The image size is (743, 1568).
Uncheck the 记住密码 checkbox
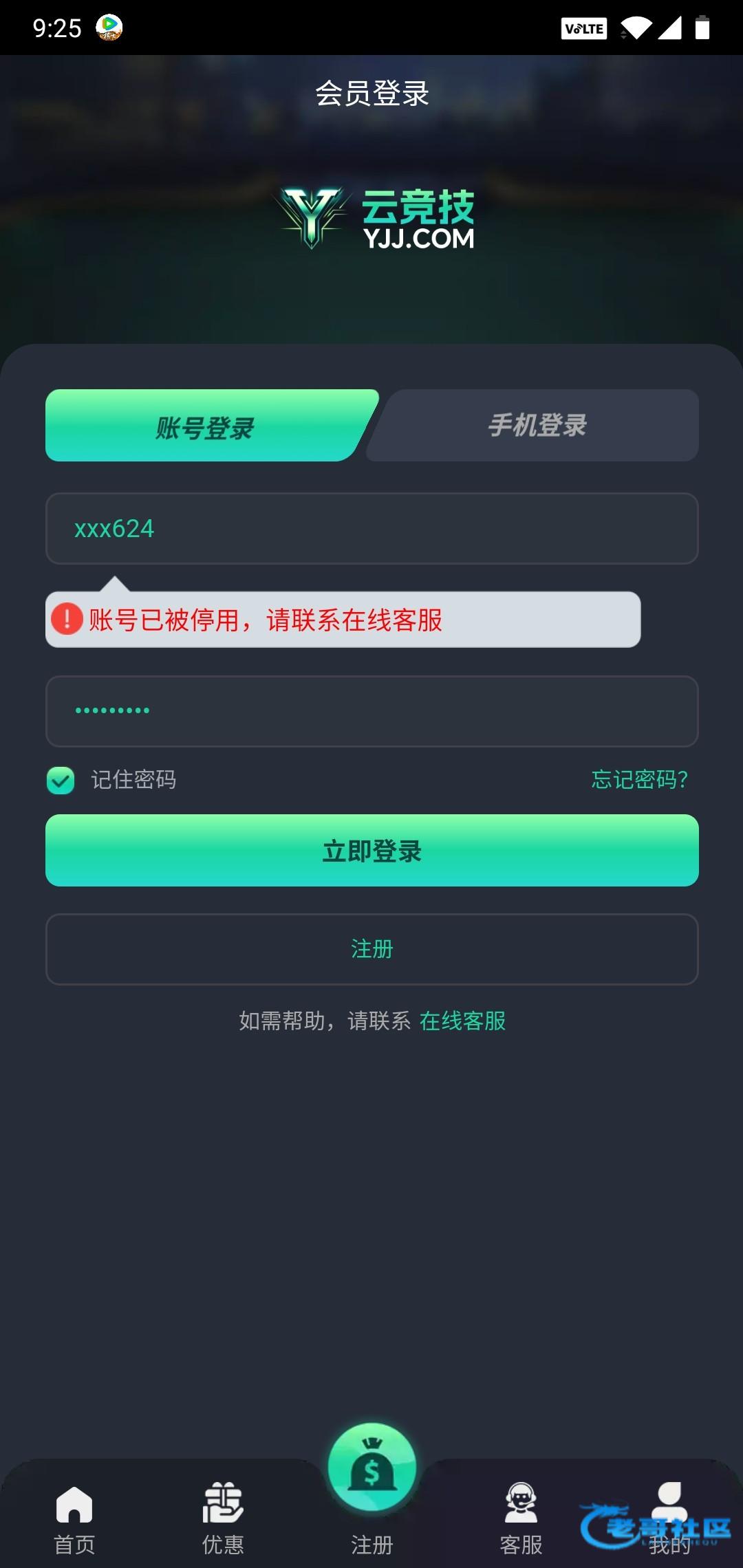[x=61, y=780]
